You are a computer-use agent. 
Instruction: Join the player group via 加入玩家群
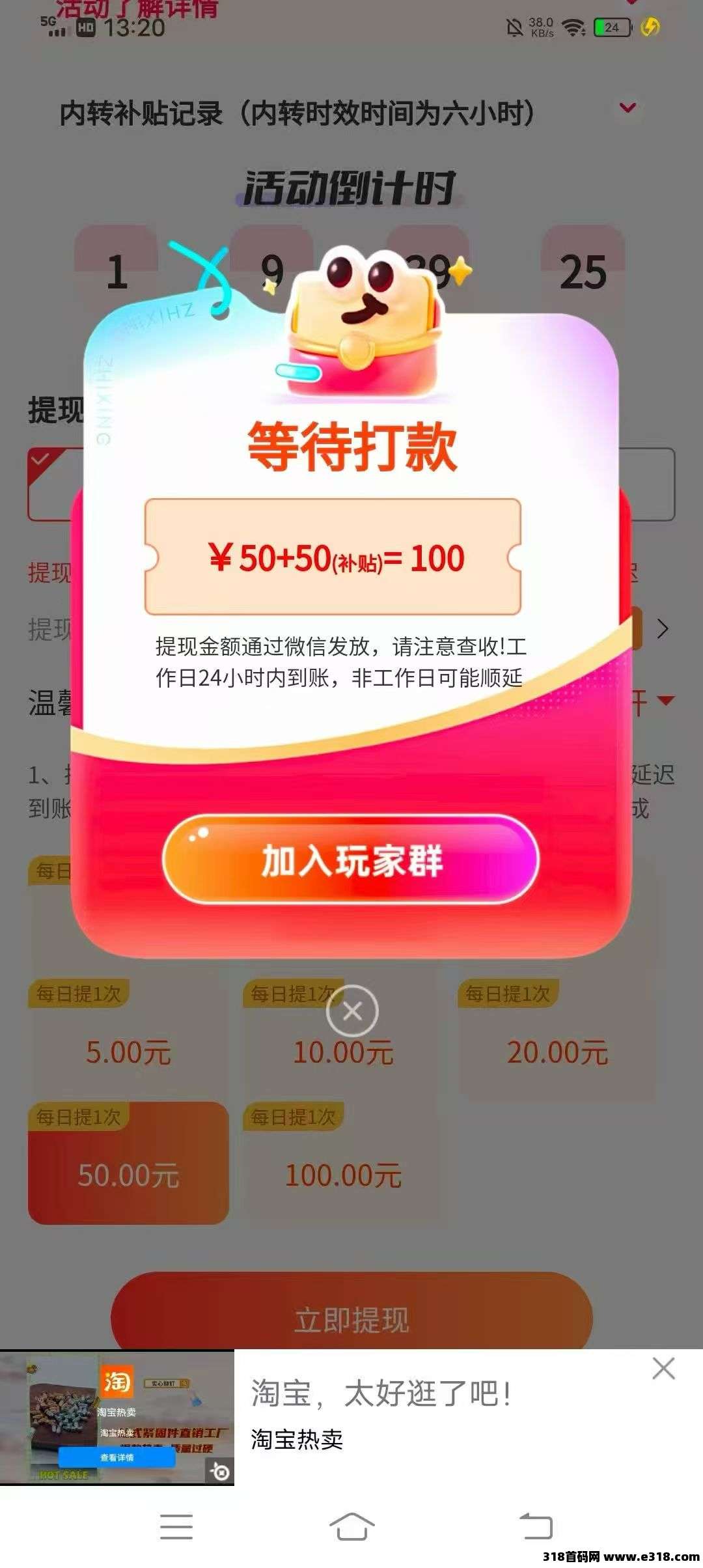tap(351, 860)
